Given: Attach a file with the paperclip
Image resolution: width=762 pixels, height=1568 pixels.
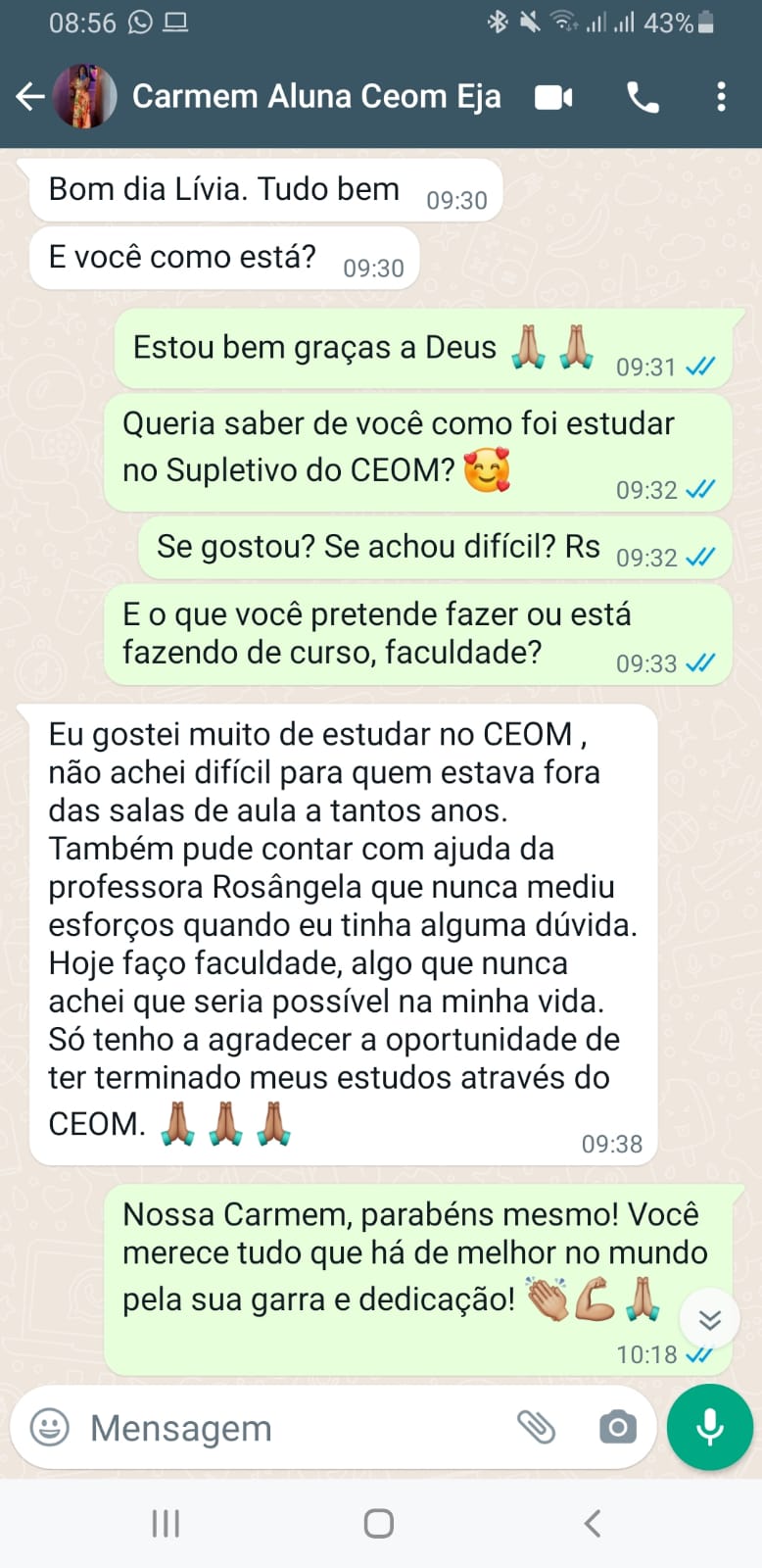Looking at the screenshot, I should click(x=536, y=1427).
